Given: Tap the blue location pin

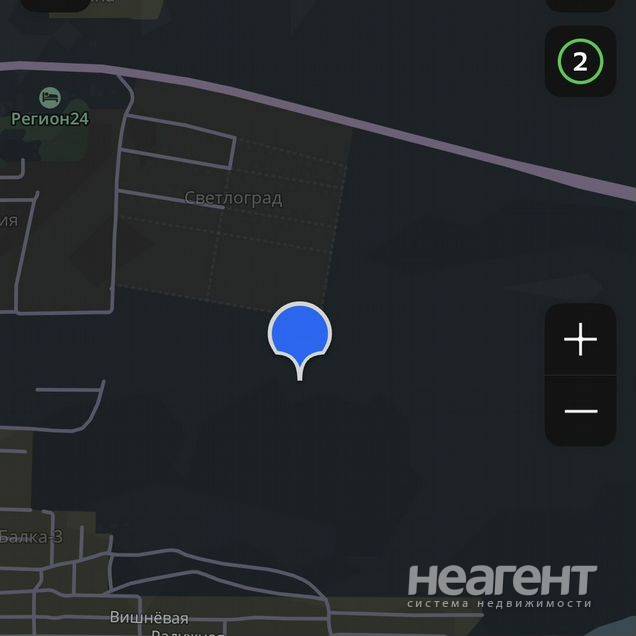Looking at the screenshot, I should 299,334.
